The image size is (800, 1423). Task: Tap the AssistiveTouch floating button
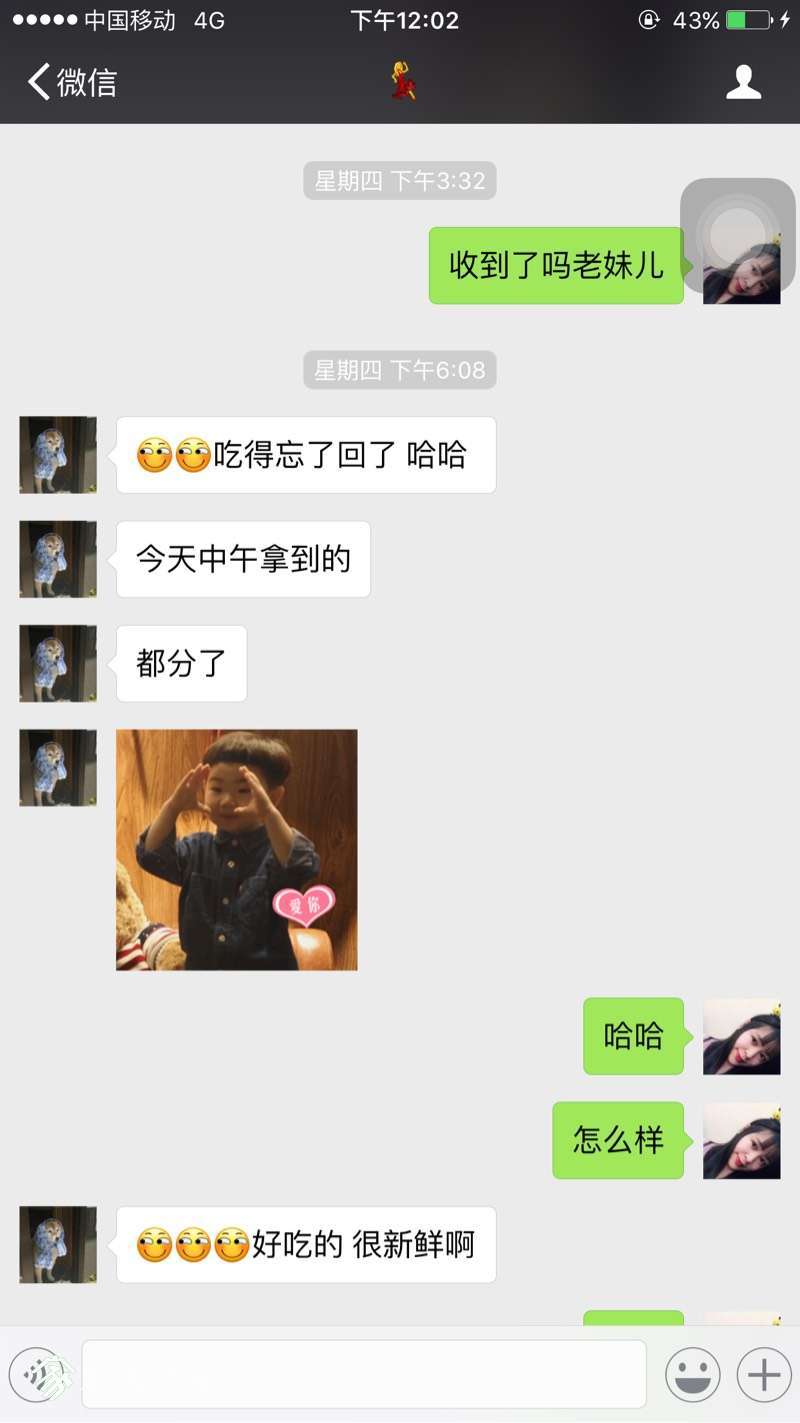738,236
